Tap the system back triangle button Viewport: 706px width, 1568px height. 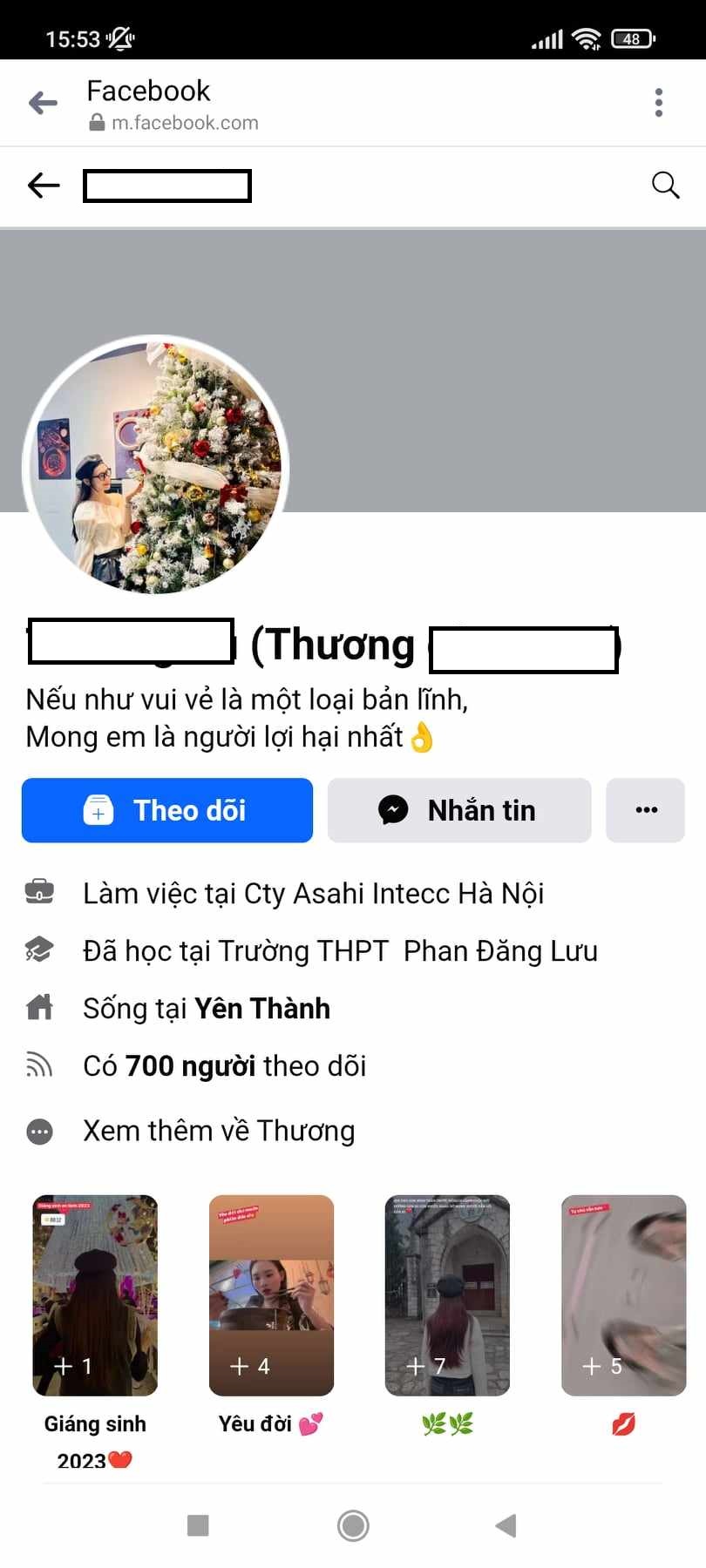(x=506, y=1525)
